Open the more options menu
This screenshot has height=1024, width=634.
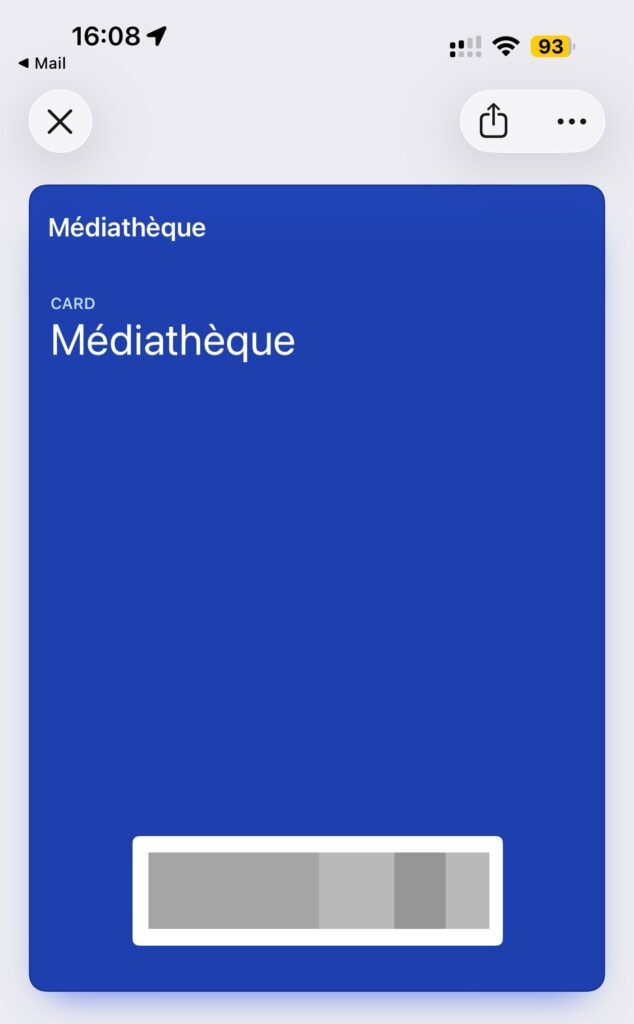[x=571, y=122]
